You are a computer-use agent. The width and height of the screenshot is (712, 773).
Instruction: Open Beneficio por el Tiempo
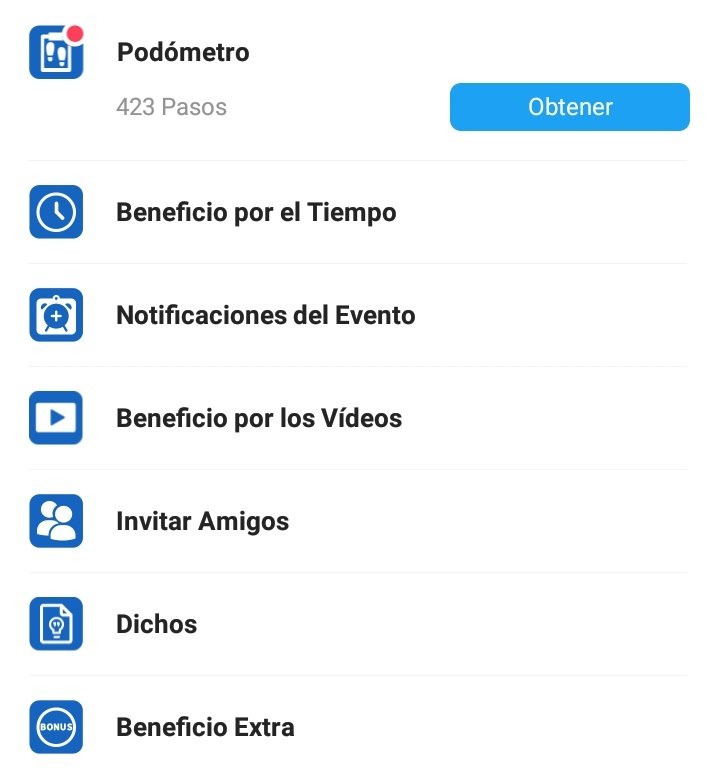point(256,213)
